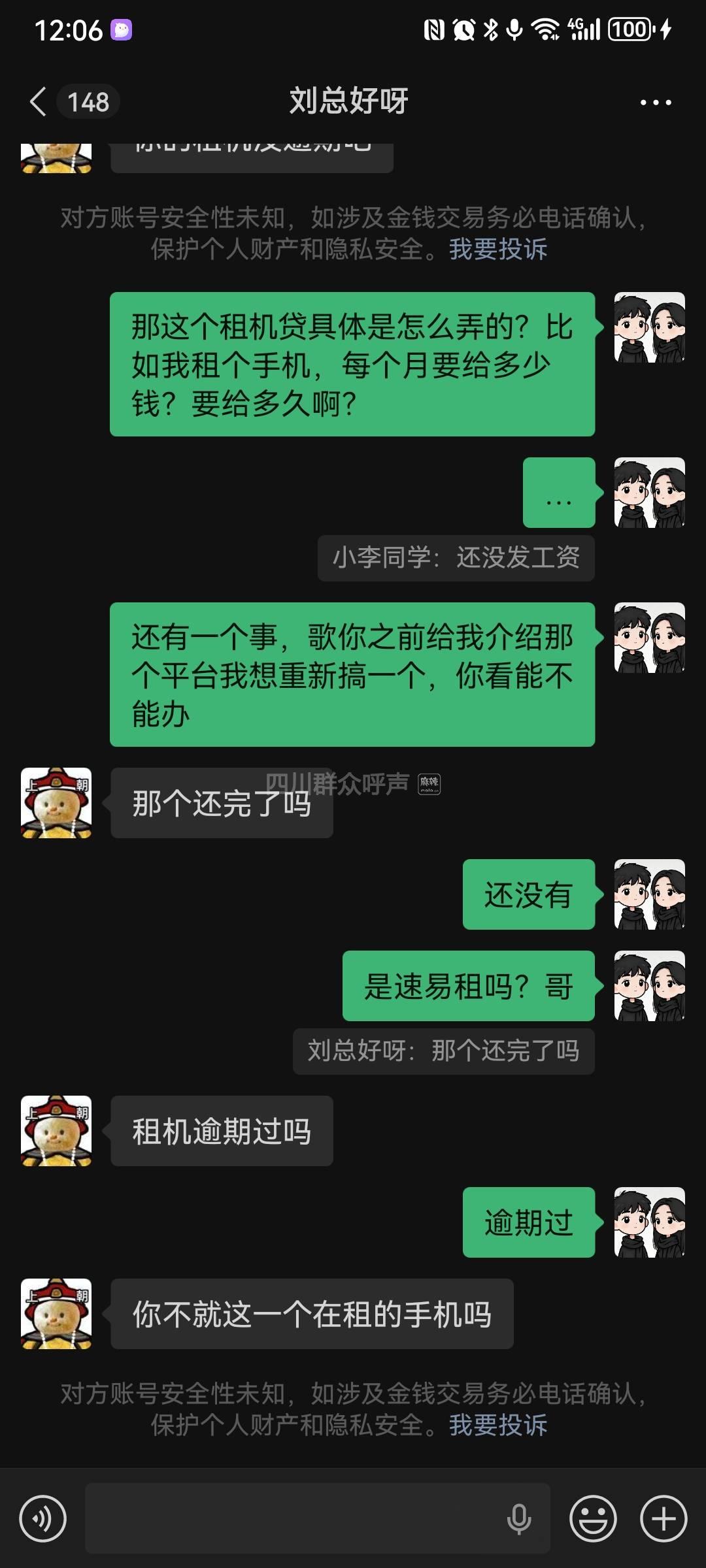Switch to voice message input

pos(43,1518)
